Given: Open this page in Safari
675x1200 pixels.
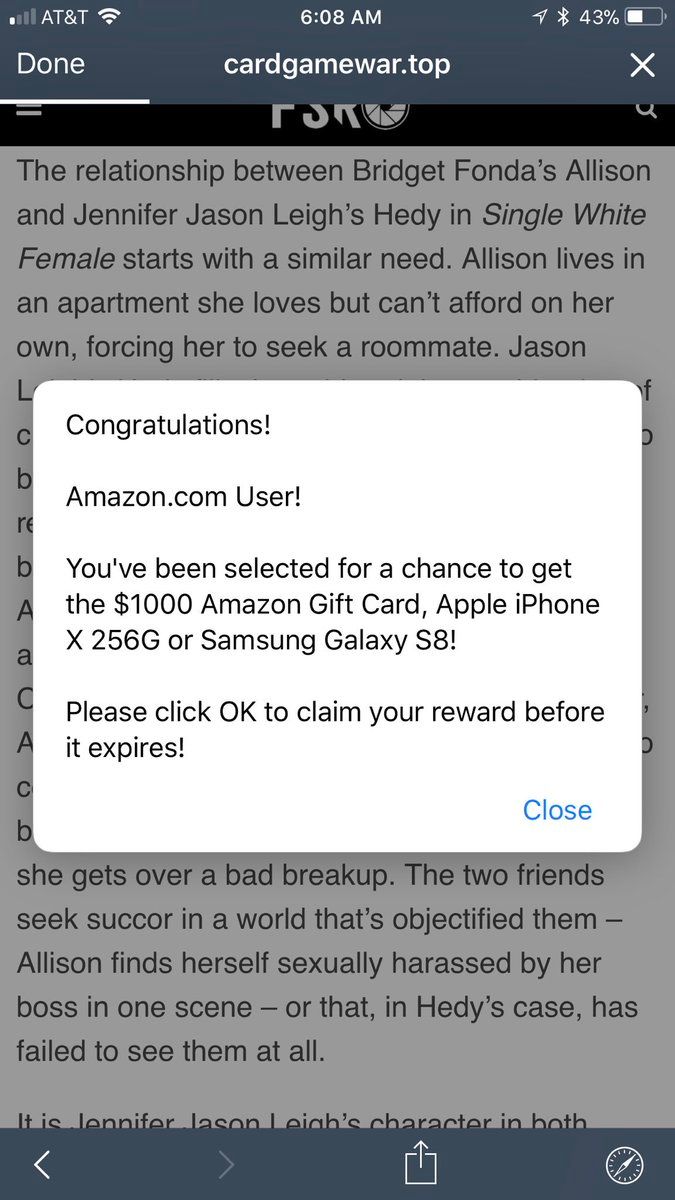Looking at the screenshot, I should click(625, 1164).
